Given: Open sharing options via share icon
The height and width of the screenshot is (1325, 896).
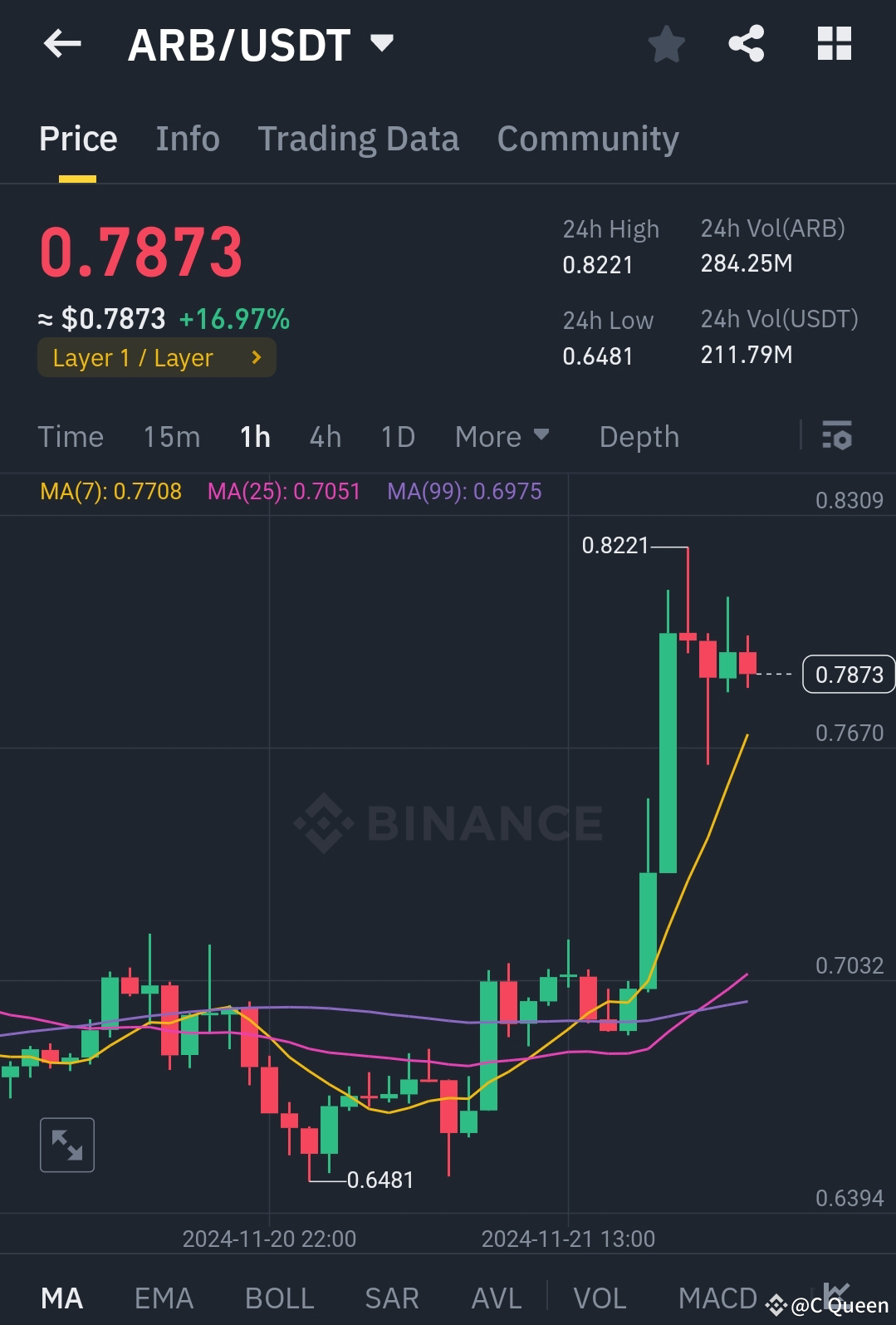Looking at the screenshot, I should point(746,44).
